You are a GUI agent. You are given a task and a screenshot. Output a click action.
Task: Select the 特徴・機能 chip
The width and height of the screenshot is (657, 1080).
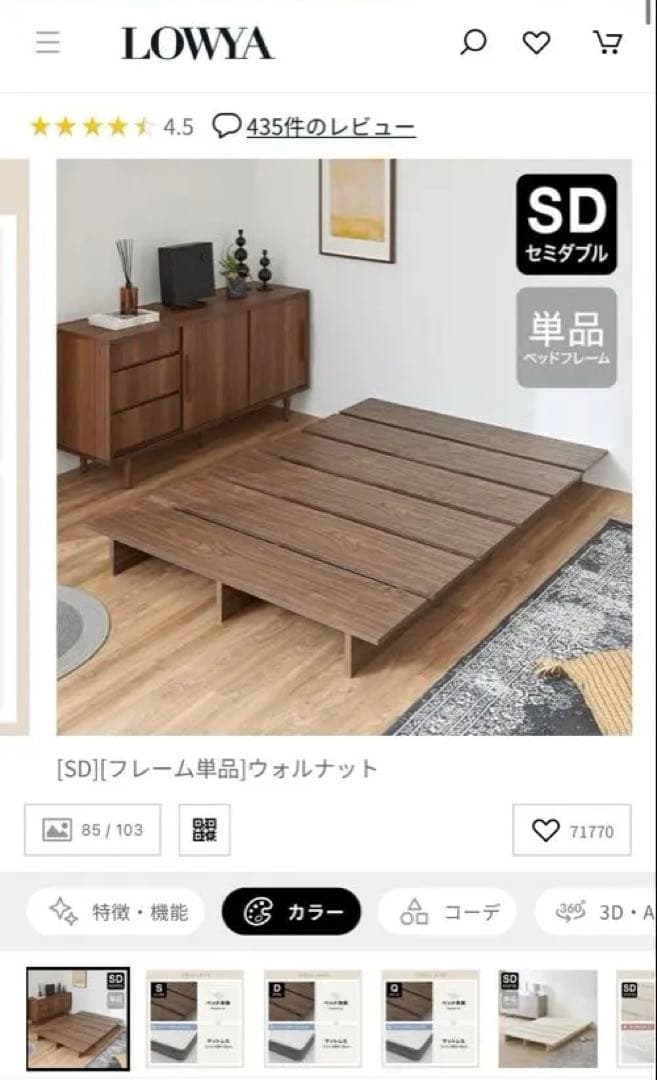(x=116, y=912)
